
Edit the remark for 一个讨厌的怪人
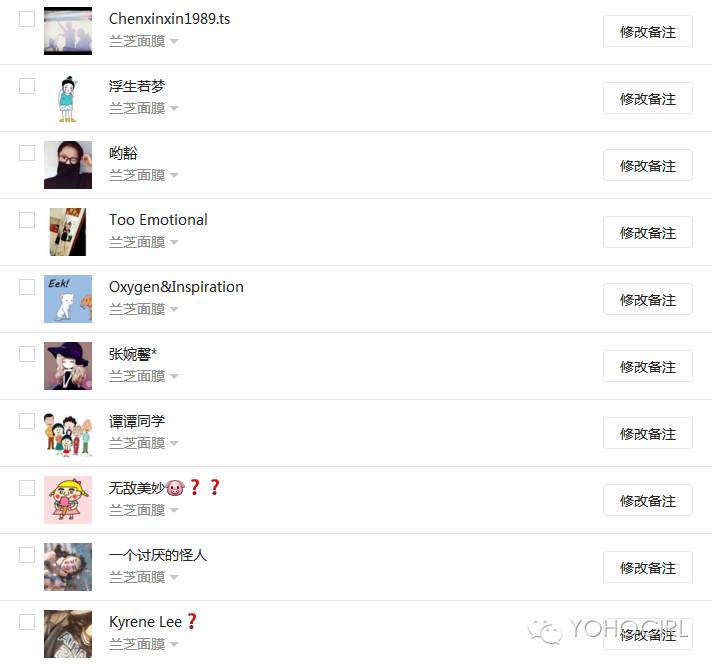(x=647, y=568)
